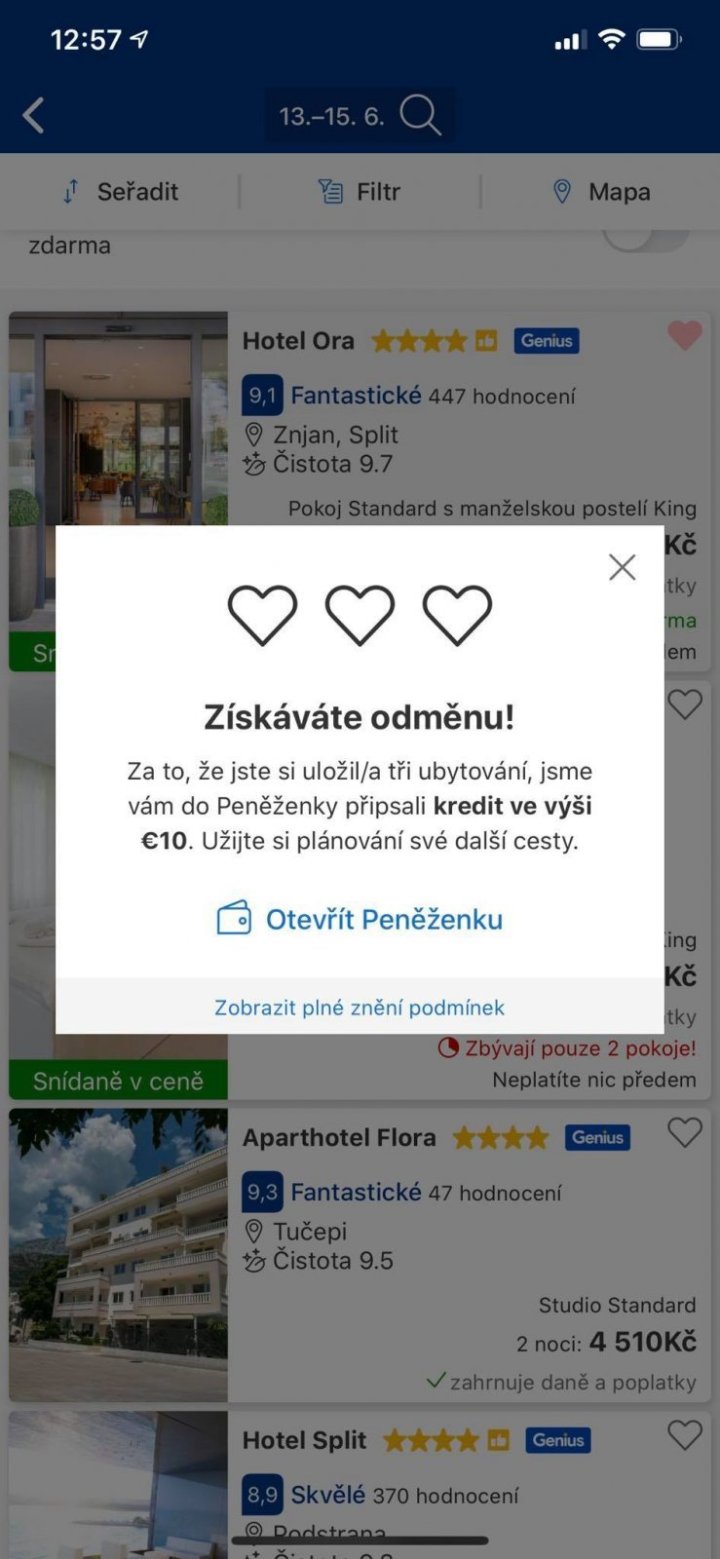This screenshot has width=720, height=1559.
Task: Open the Hotel Ora listing
Action: click(x=298, y=341)
